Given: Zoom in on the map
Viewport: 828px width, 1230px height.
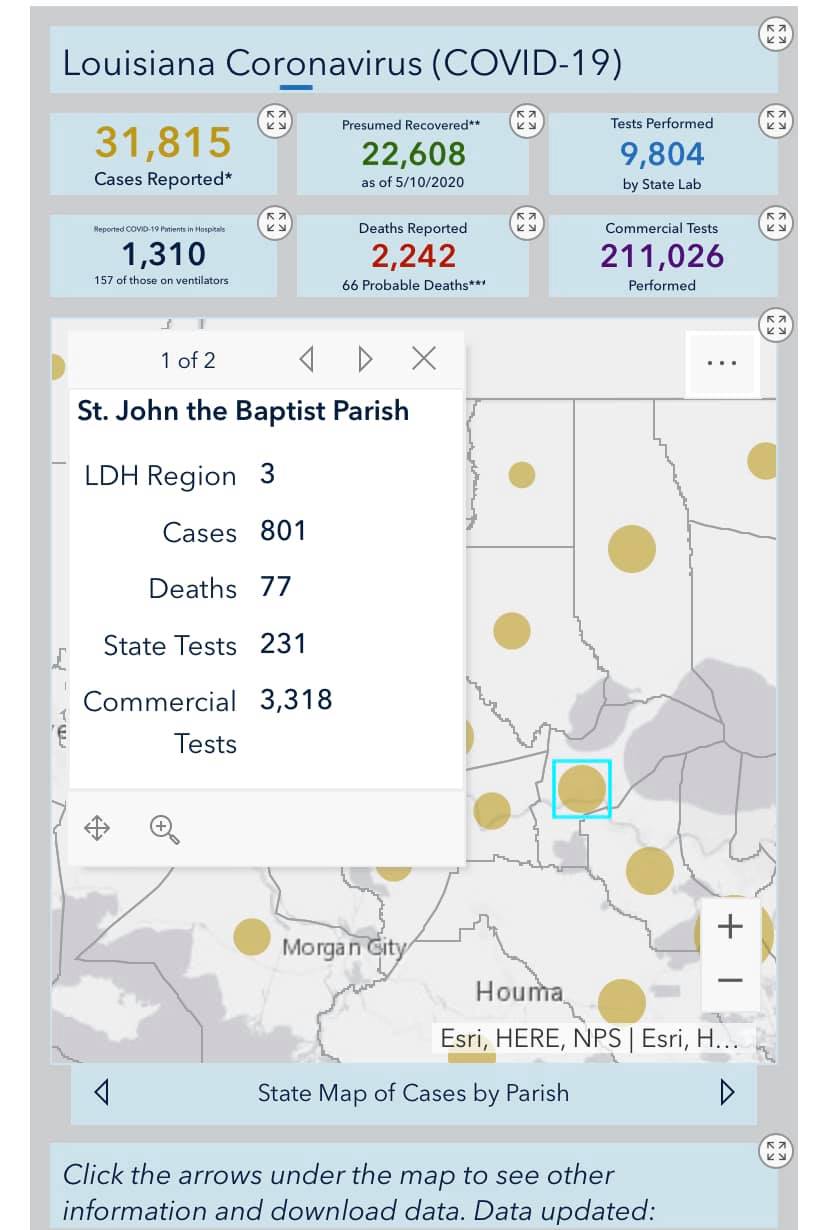Looking at the screenshot, I should click(731, 926).
